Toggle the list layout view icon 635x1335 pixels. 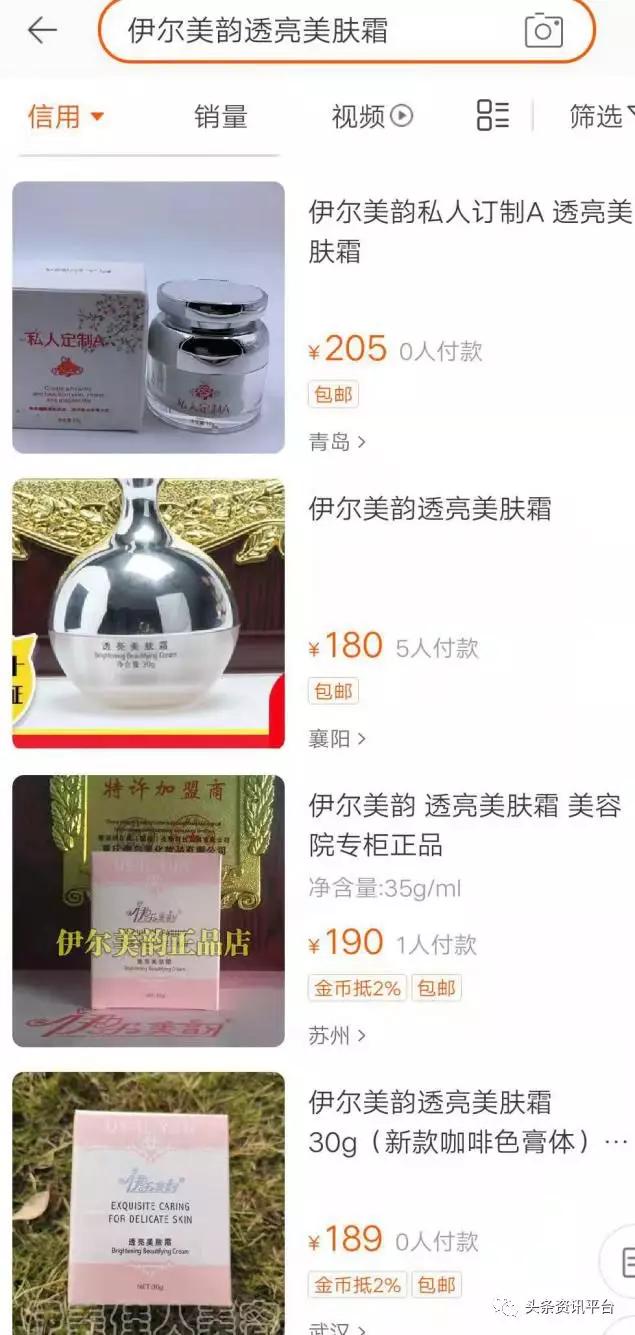point(493,116)
